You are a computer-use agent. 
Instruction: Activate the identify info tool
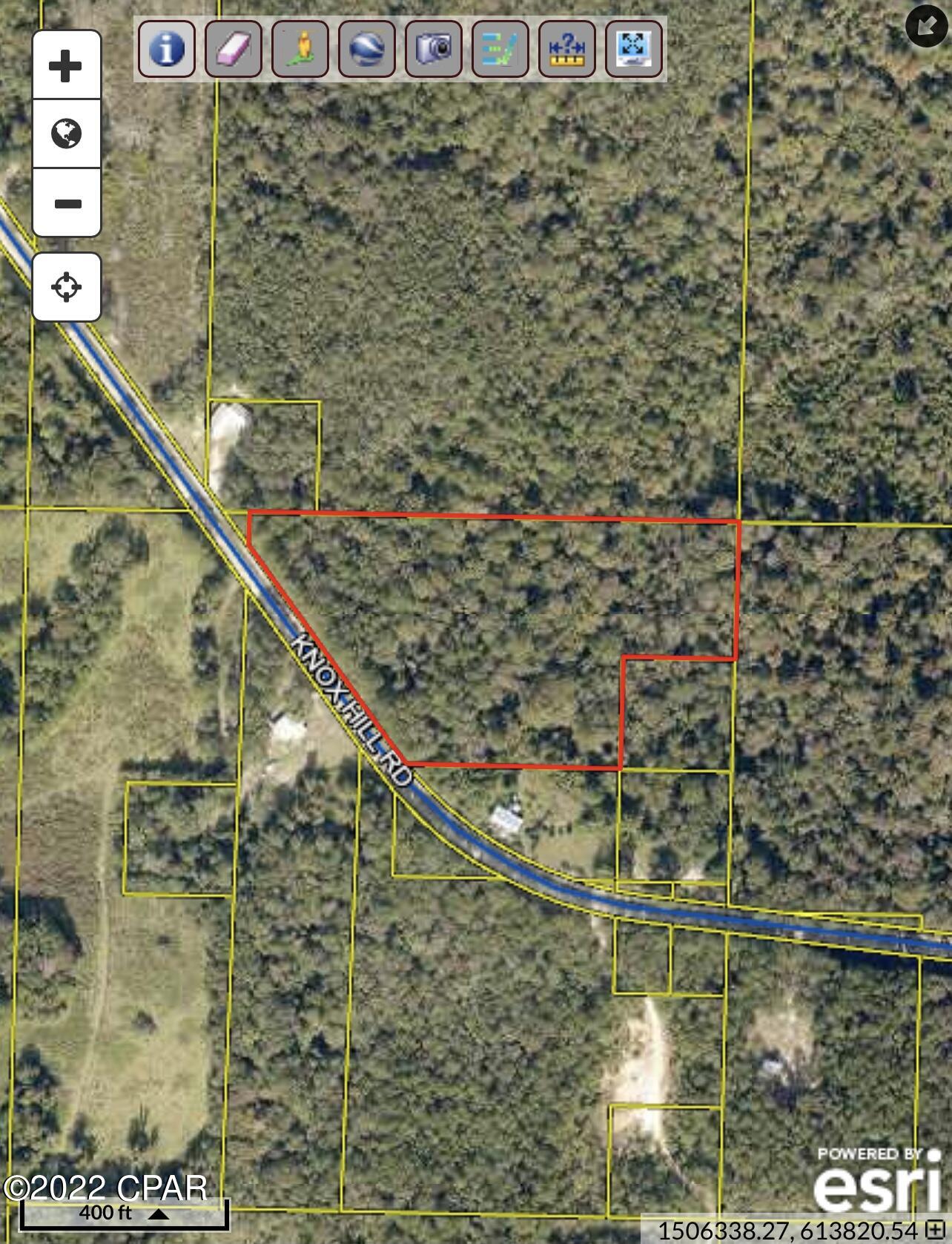[167, 49]
